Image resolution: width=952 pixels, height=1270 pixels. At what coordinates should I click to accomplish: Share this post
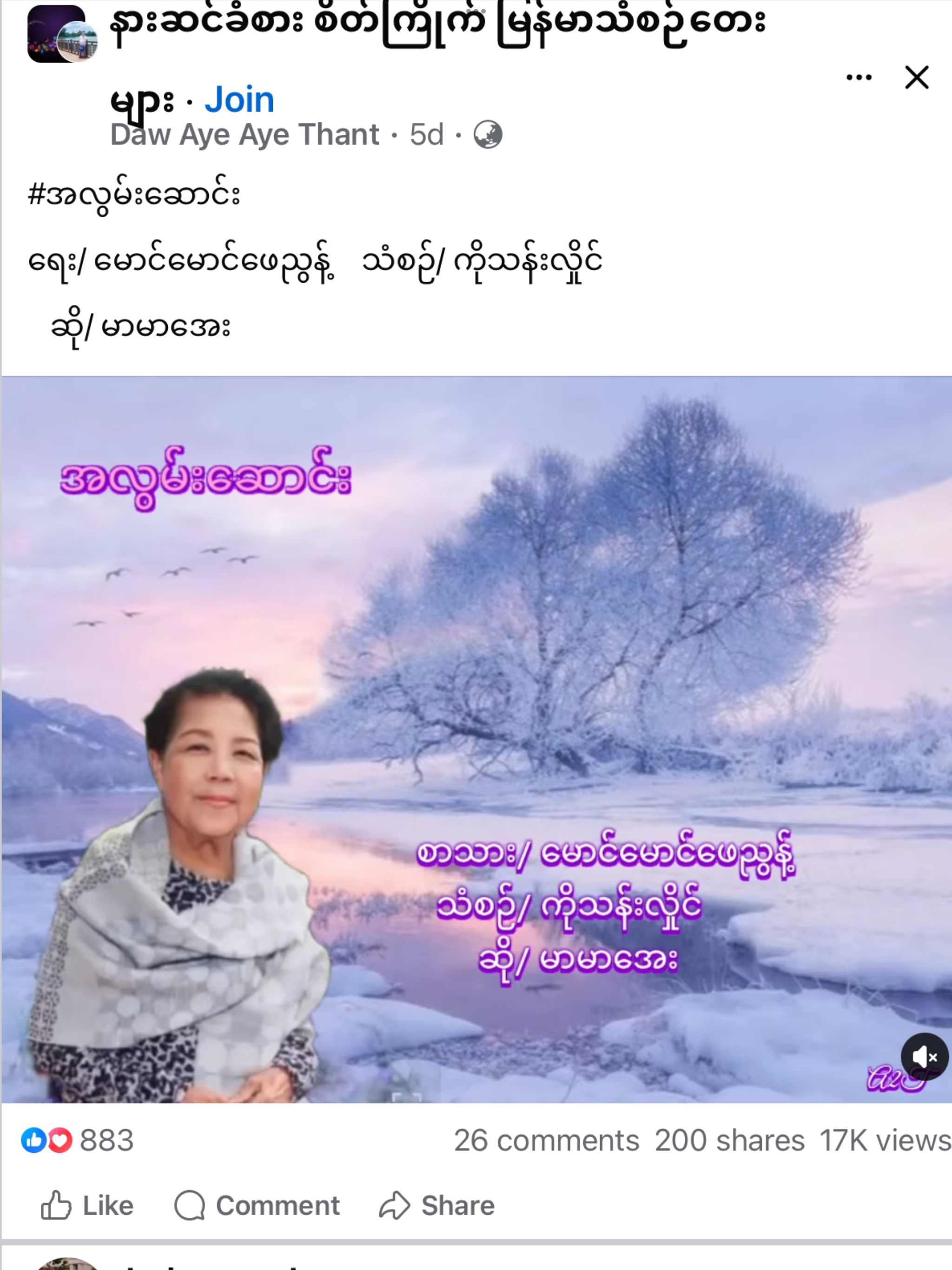click(436, 1204)
